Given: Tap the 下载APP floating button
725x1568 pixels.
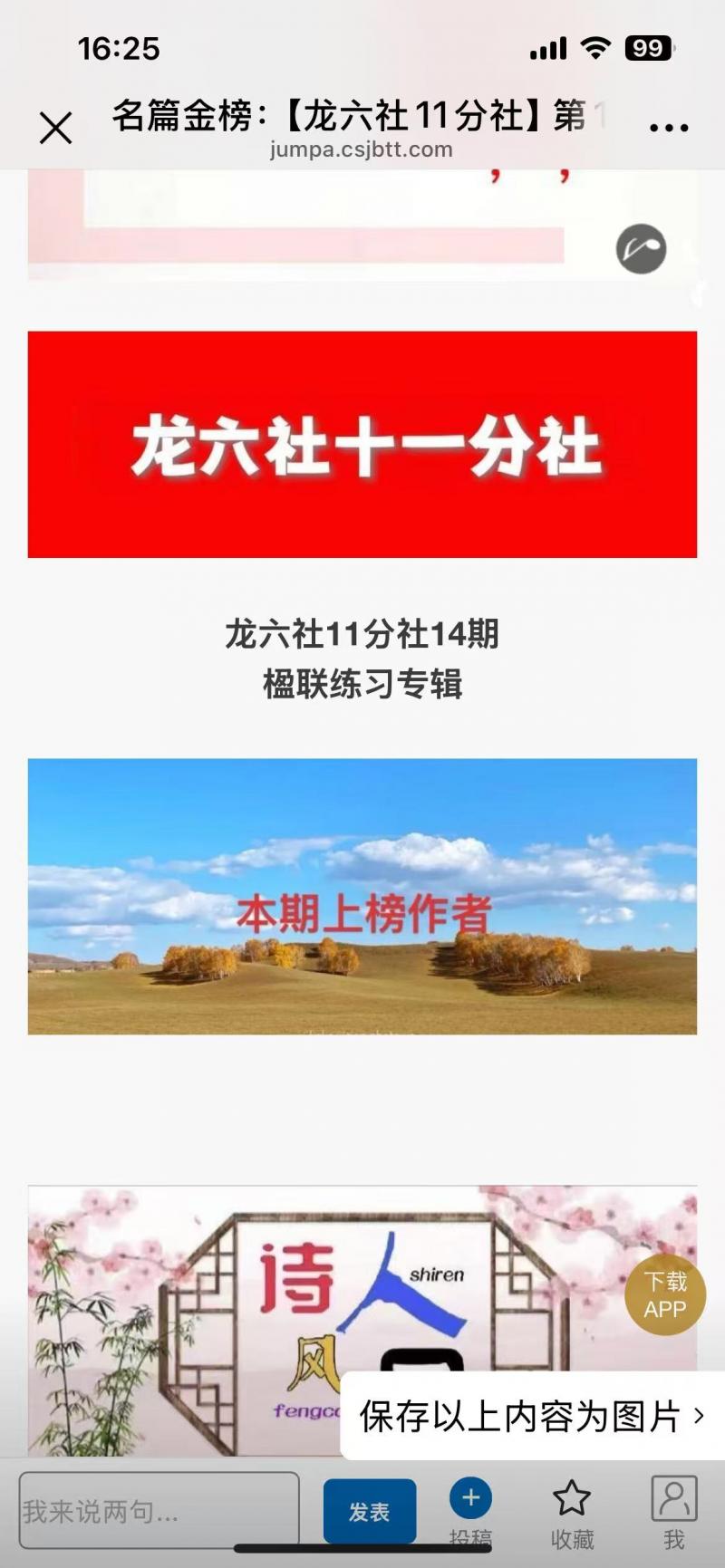Looking at the screenshot, I should (x=664, y=1294).
